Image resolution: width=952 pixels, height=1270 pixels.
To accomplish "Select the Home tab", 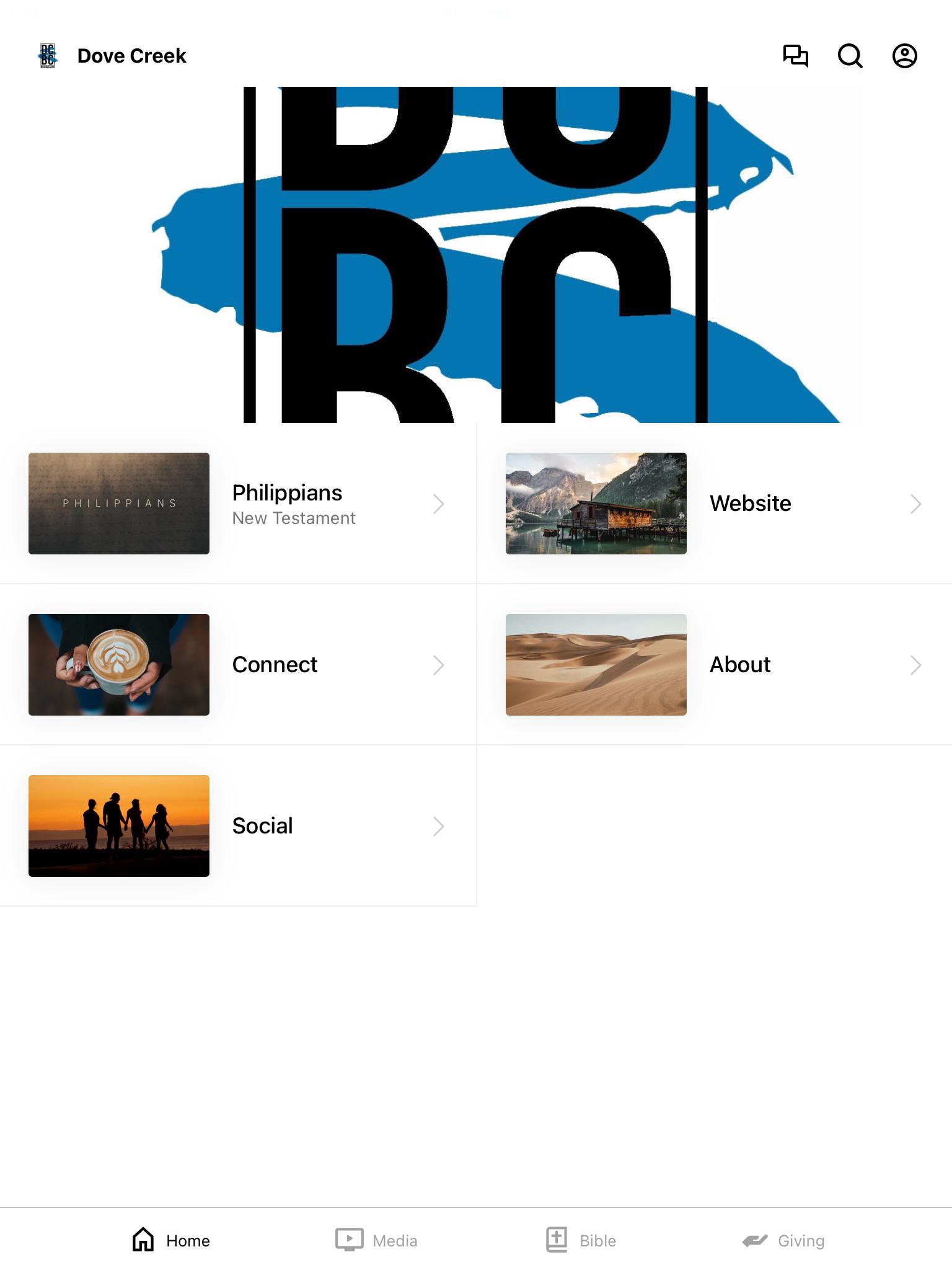I will tap(171, 1240).
